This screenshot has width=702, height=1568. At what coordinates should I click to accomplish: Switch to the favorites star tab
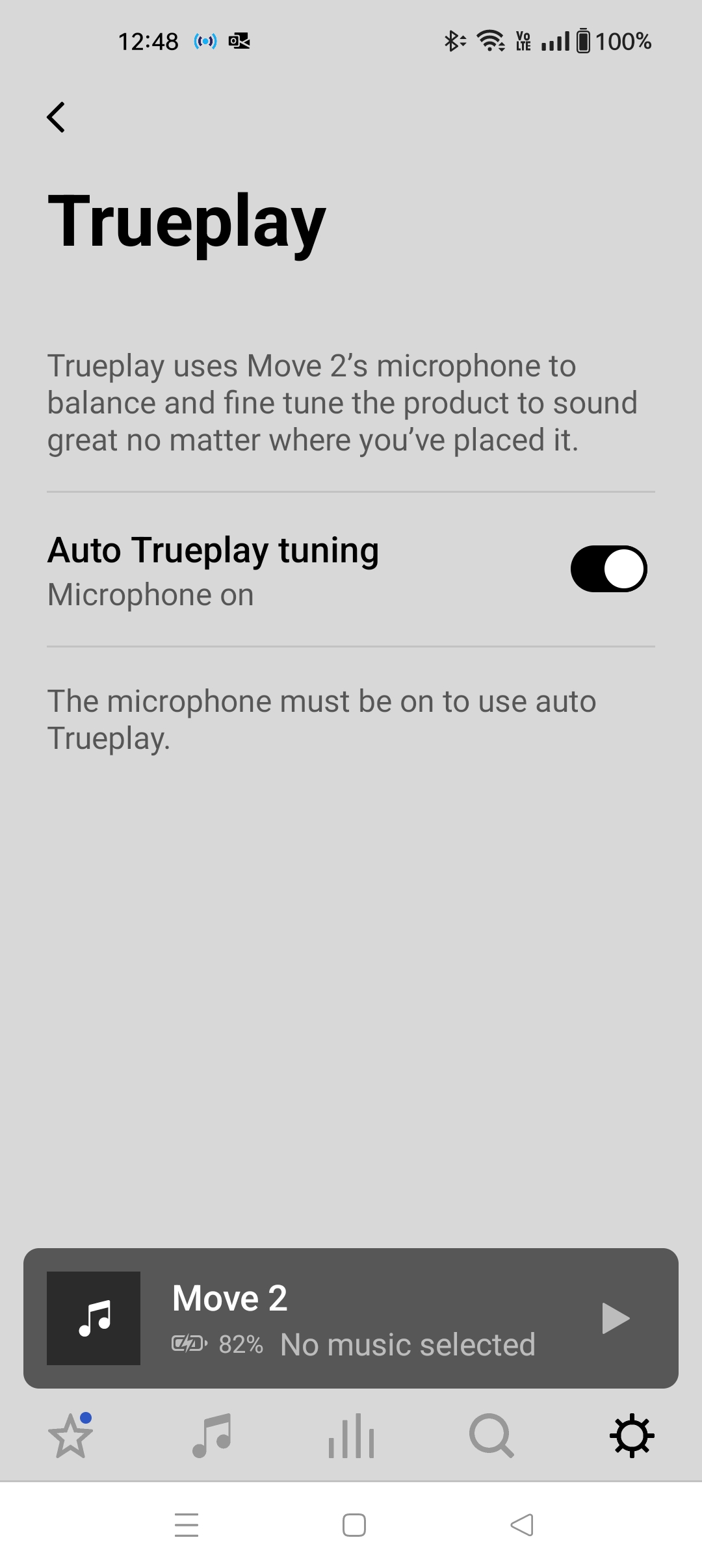(70, 1436)
